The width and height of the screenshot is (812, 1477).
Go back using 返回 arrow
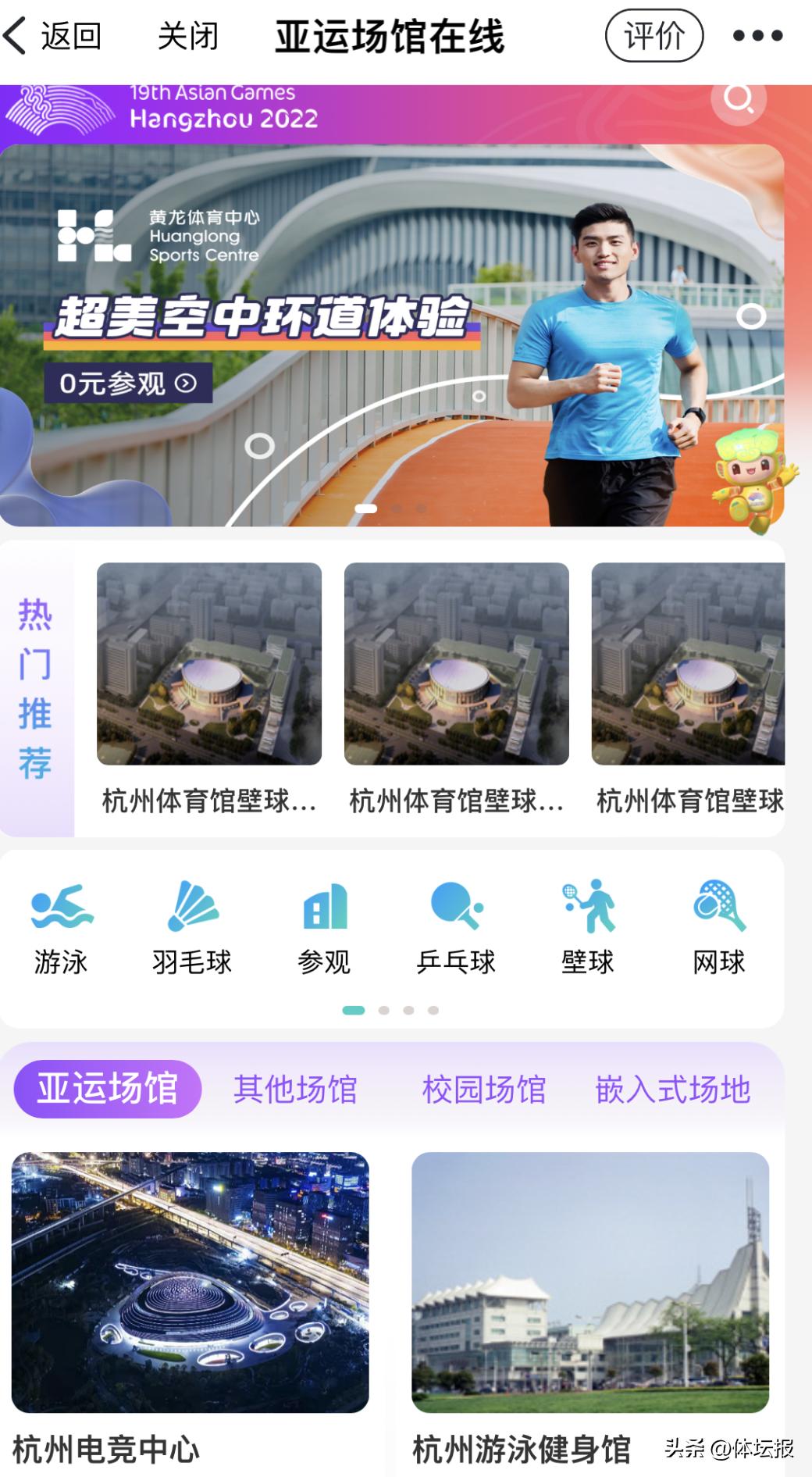tap(52, 36)
